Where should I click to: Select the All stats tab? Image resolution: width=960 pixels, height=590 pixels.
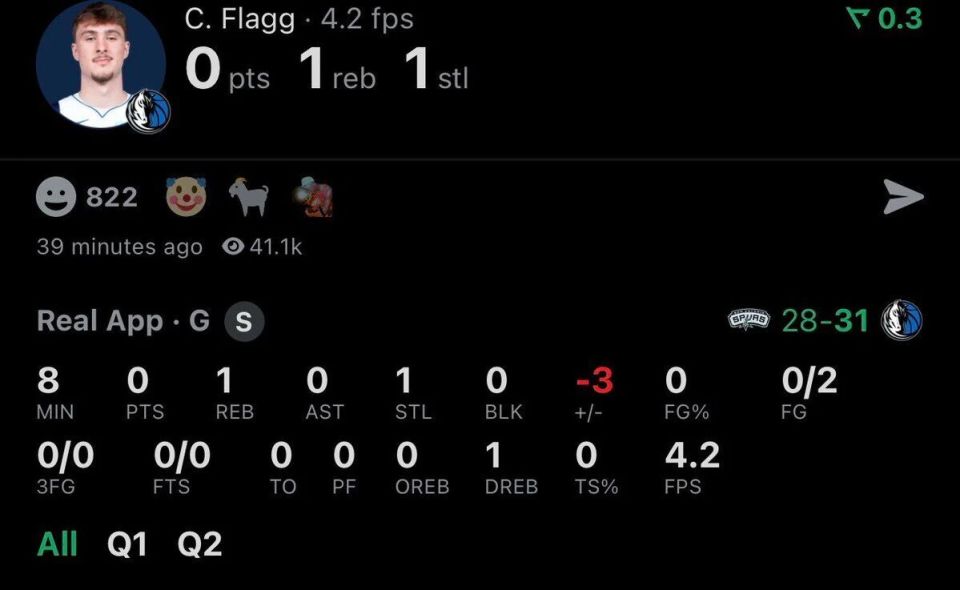click(x=57, y=544)
